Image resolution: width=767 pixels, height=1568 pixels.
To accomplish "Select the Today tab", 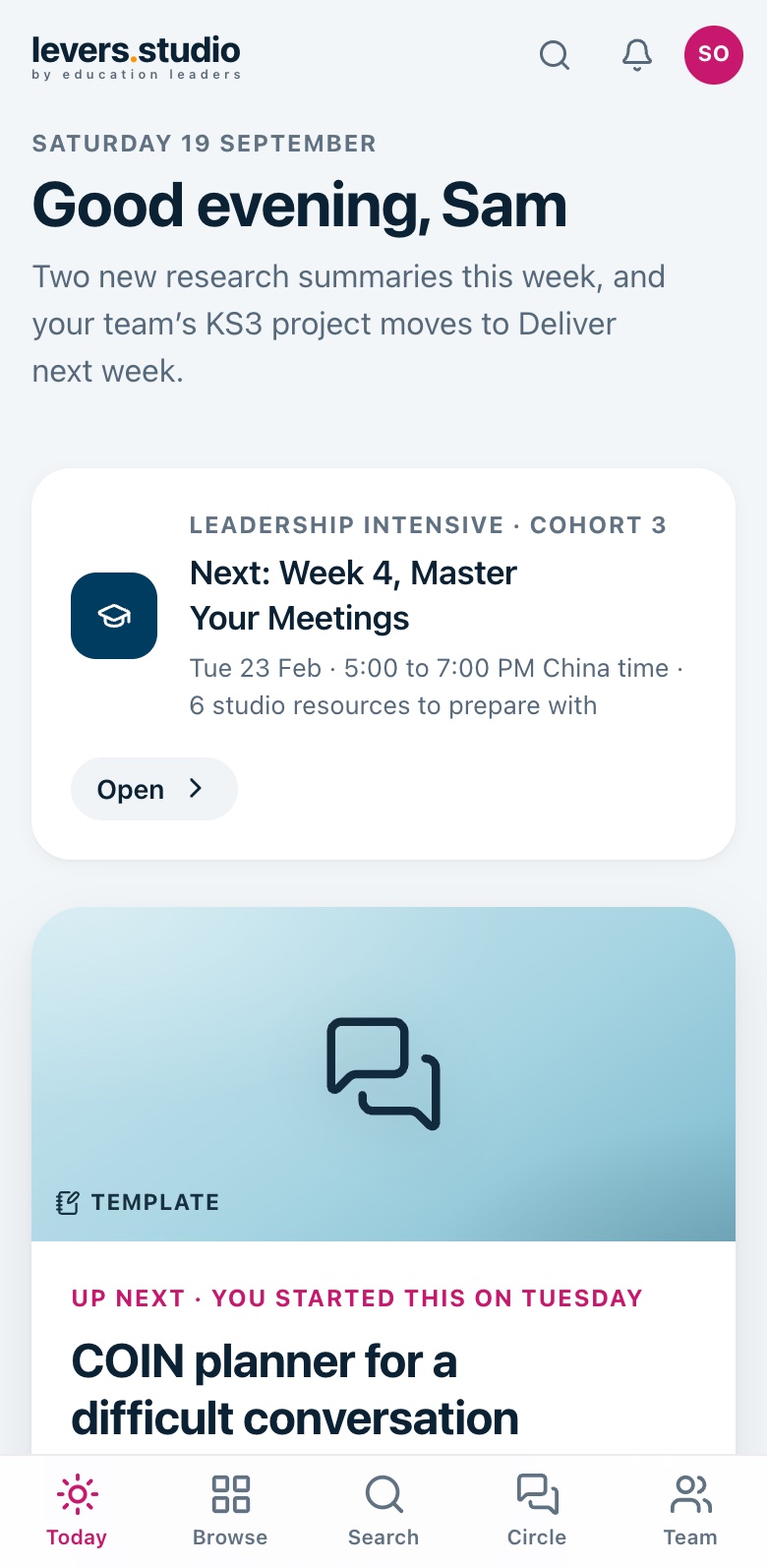I will (x=77, y=1511).
